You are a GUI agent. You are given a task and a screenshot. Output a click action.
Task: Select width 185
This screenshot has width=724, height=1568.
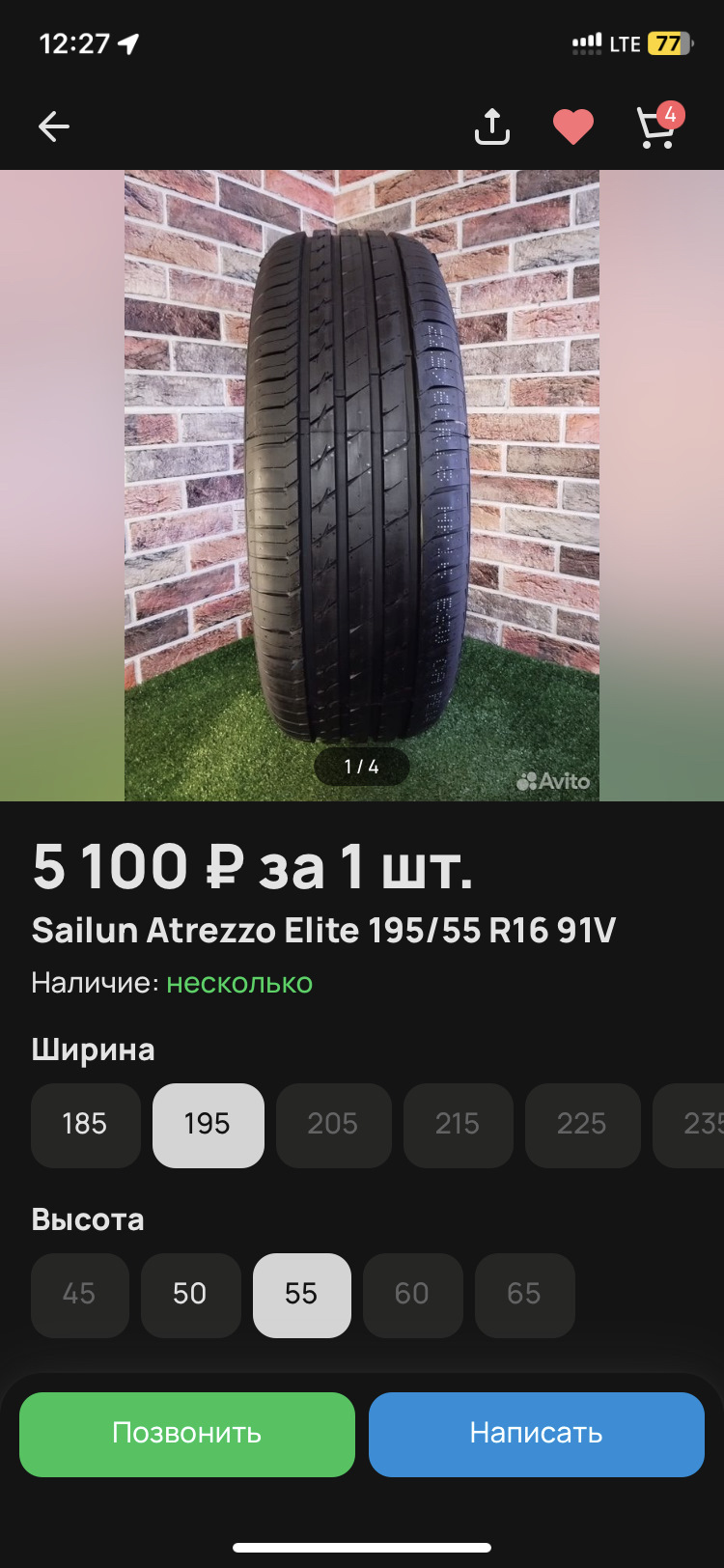85,1125
